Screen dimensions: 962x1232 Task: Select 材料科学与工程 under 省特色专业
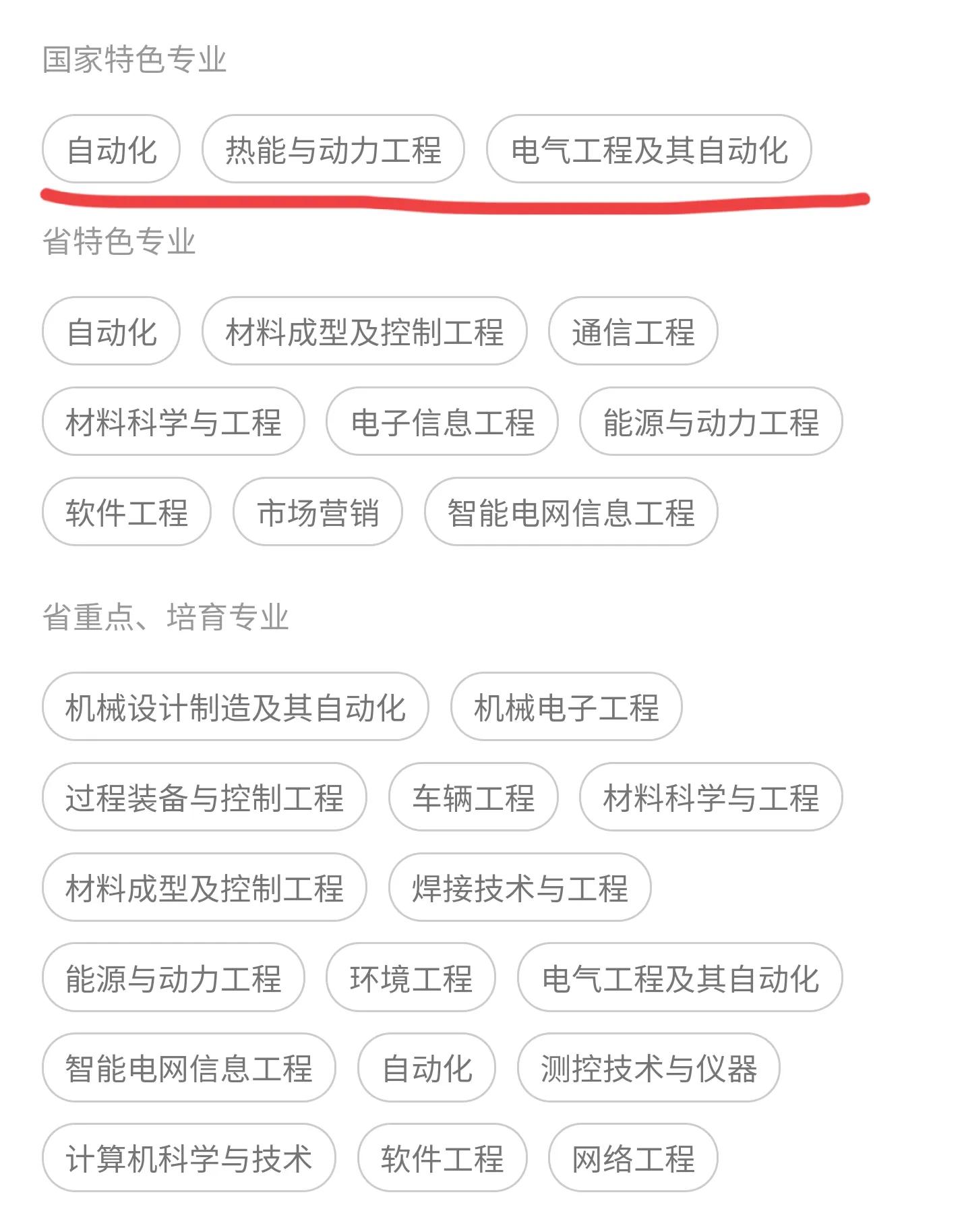(x=174, y=422)
